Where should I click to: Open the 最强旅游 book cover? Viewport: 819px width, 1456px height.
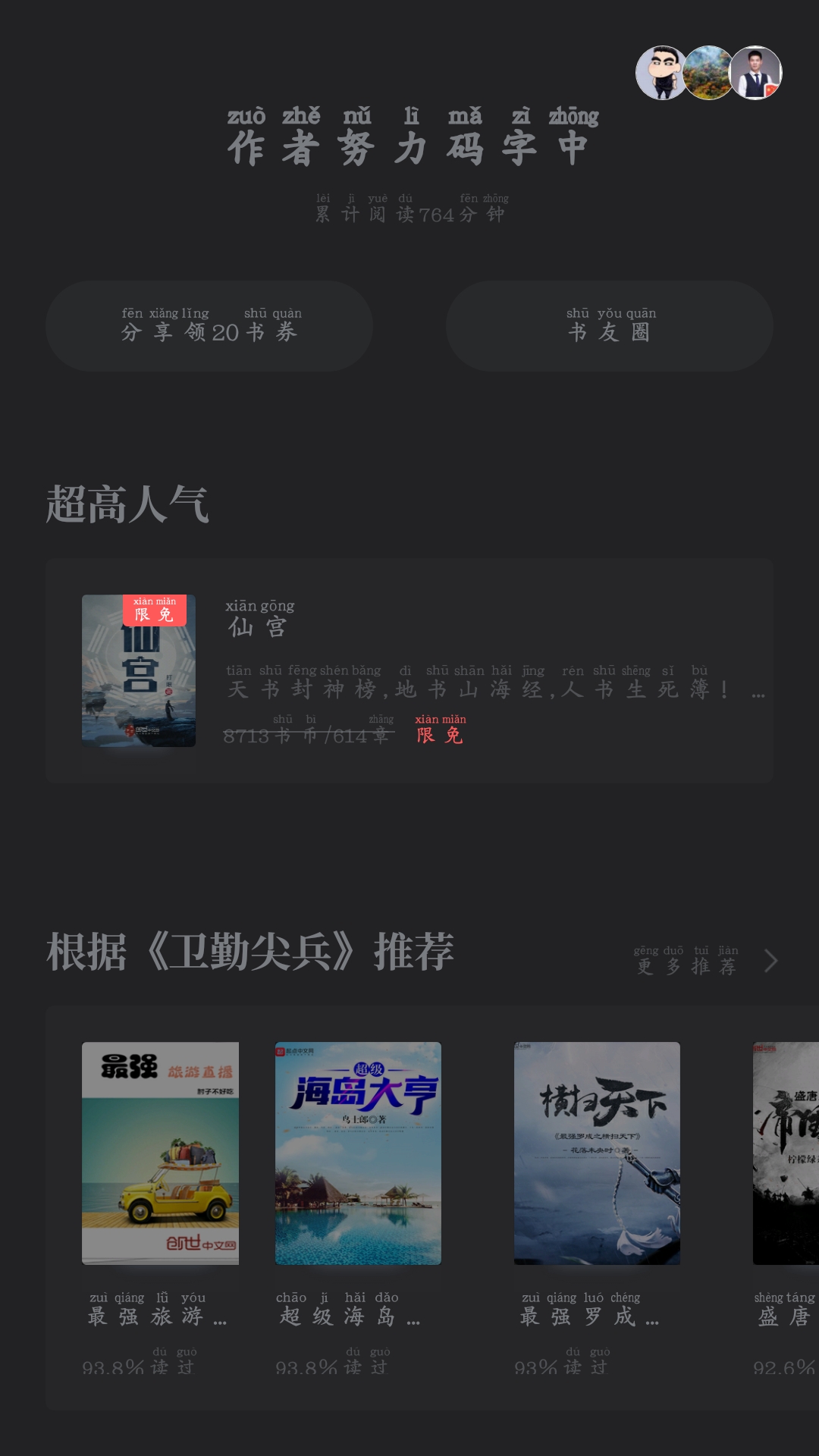(x=160, y=1153)
